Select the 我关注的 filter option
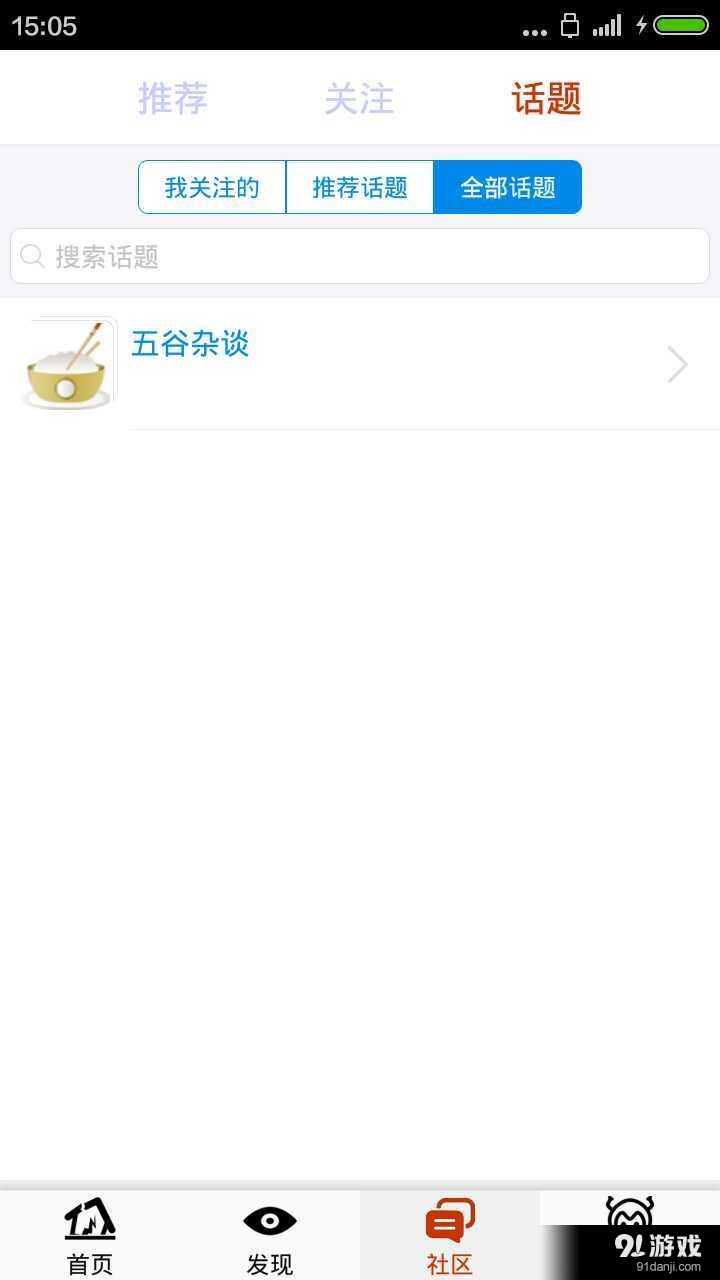This screenshot has height=1280, width=720. tap(212, 187)
